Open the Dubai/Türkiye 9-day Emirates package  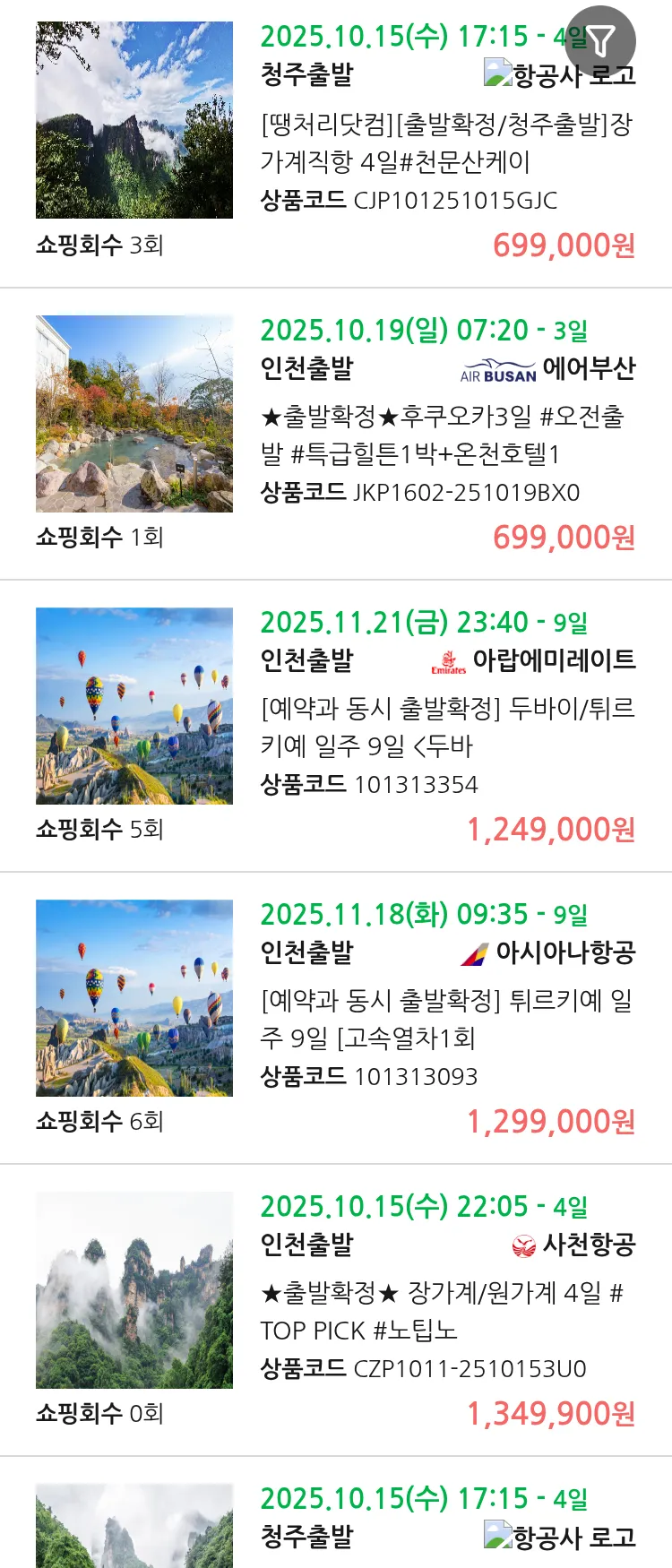pyautogui.click(x=445, y=728)
